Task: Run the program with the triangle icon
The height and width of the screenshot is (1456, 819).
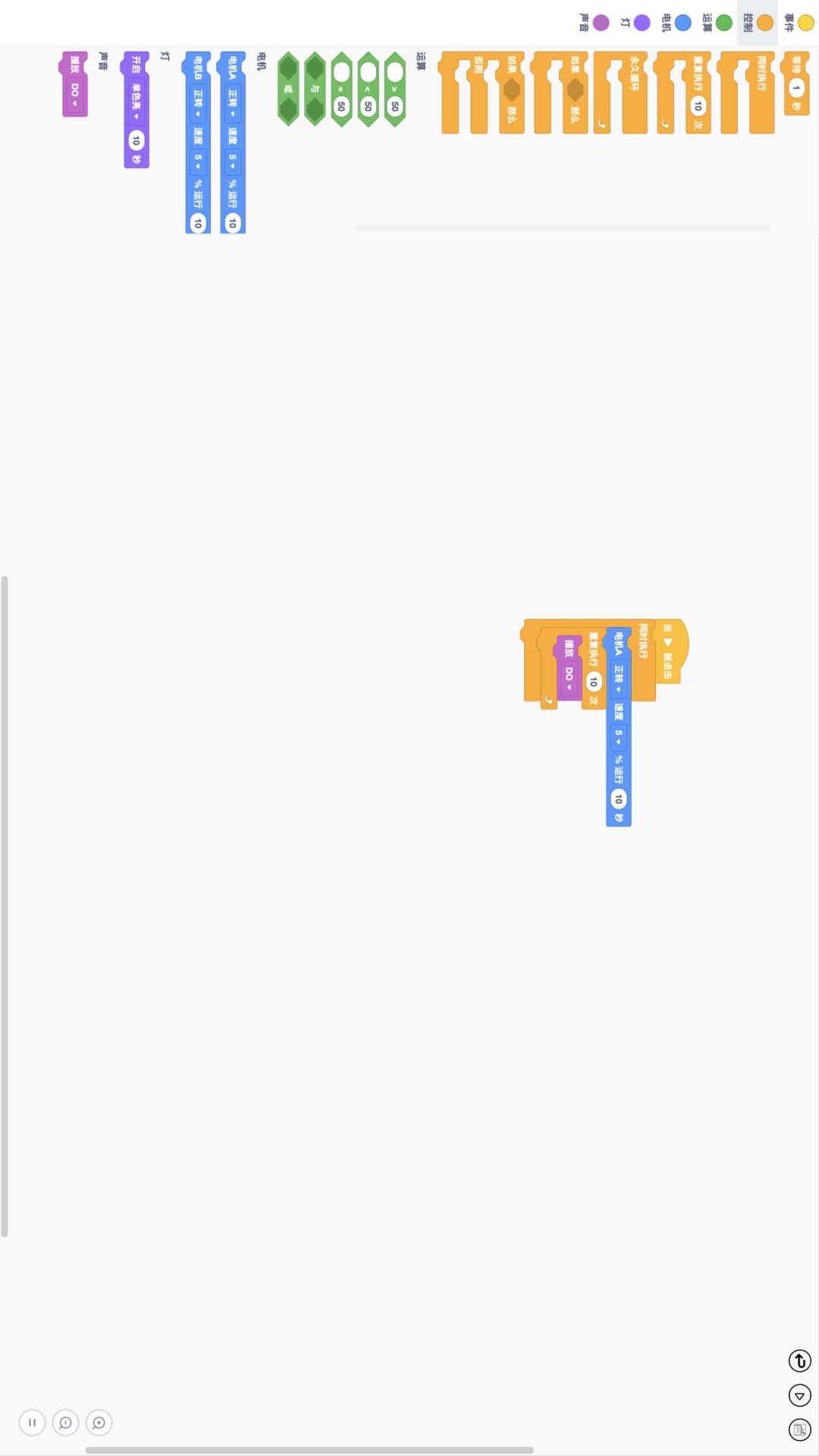Action: [x=800, y=1395]
